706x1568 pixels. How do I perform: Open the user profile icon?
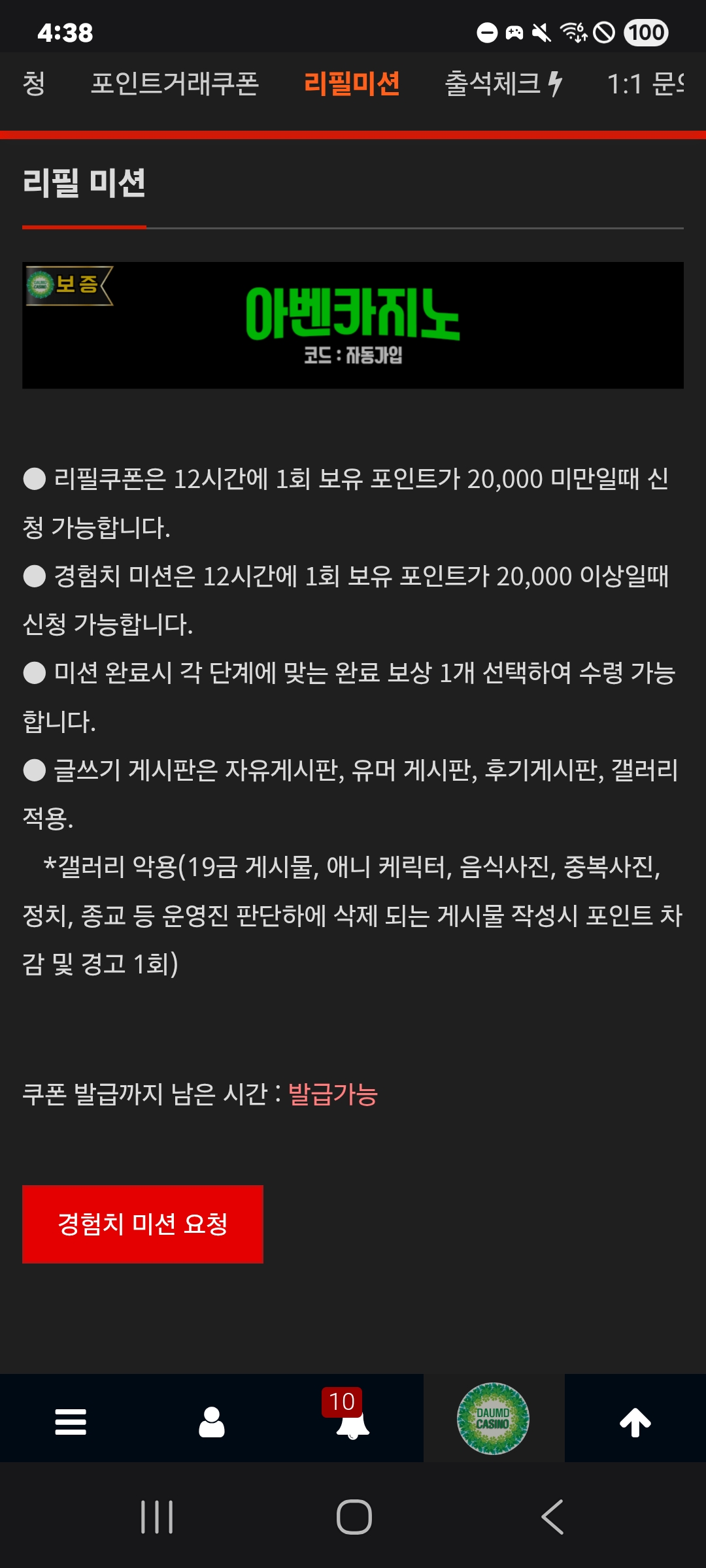[212, 1422]
